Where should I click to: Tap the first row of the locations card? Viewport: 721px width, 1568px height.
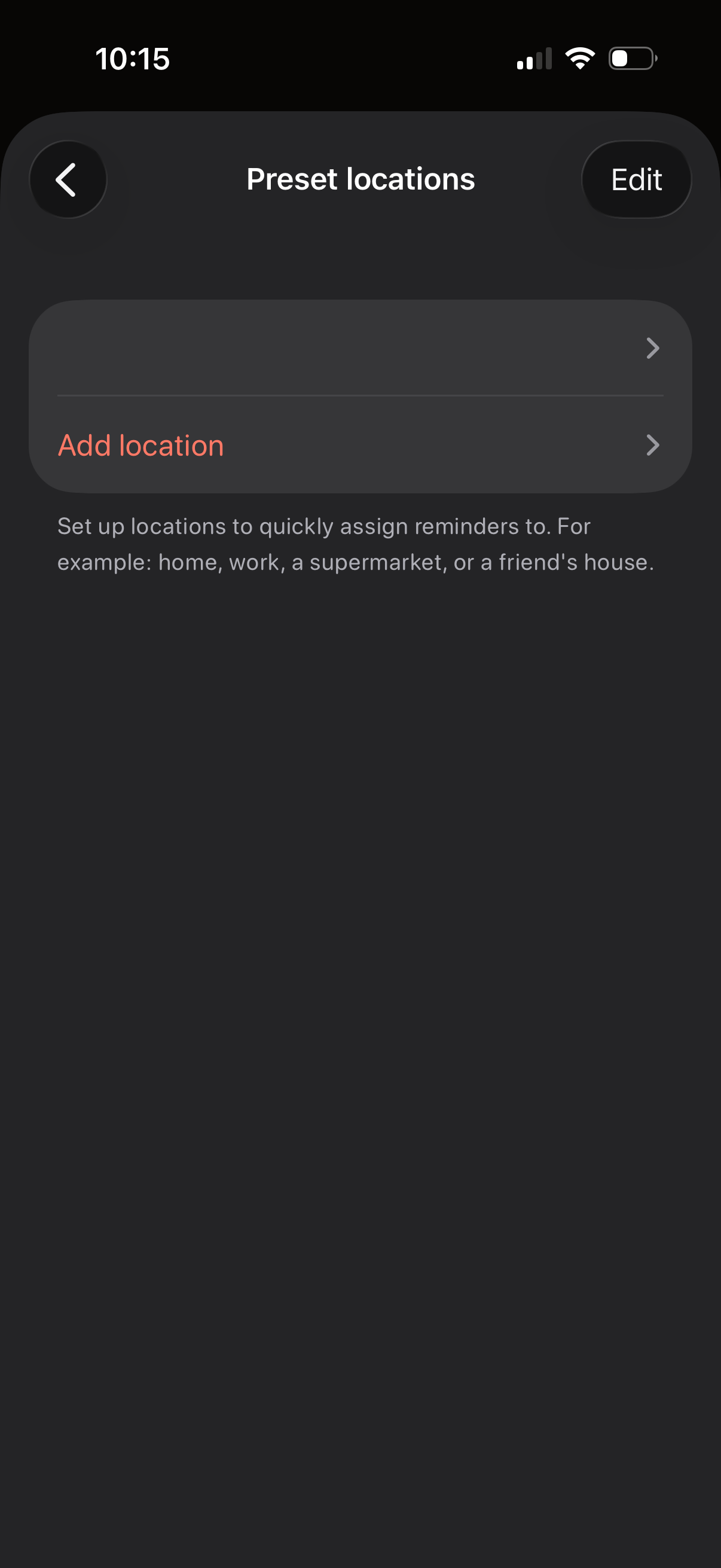pos(360,349)
